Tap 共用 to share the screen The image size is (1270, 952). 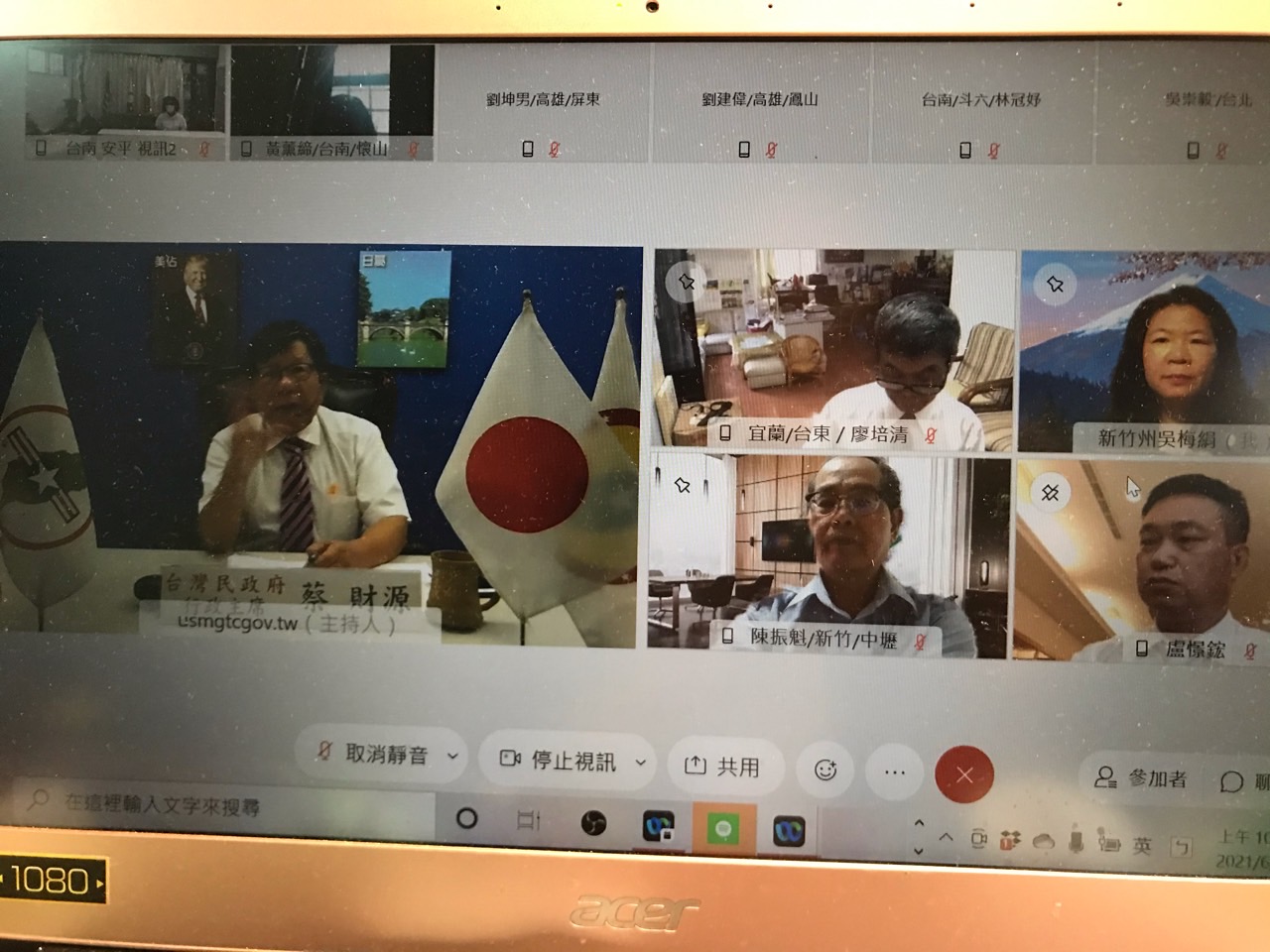coord(723,767)
